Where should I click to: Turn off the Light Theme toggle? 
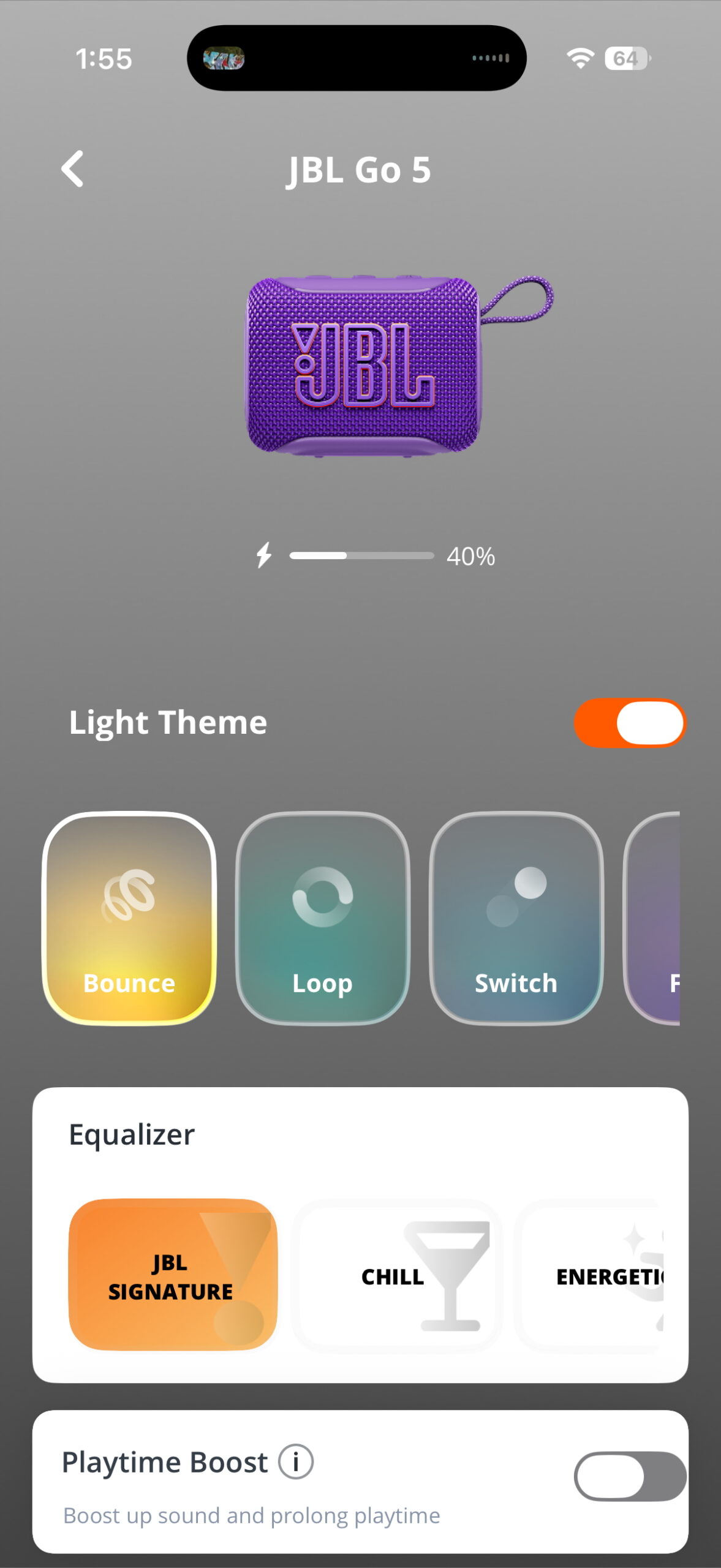[x=631, y=723]
